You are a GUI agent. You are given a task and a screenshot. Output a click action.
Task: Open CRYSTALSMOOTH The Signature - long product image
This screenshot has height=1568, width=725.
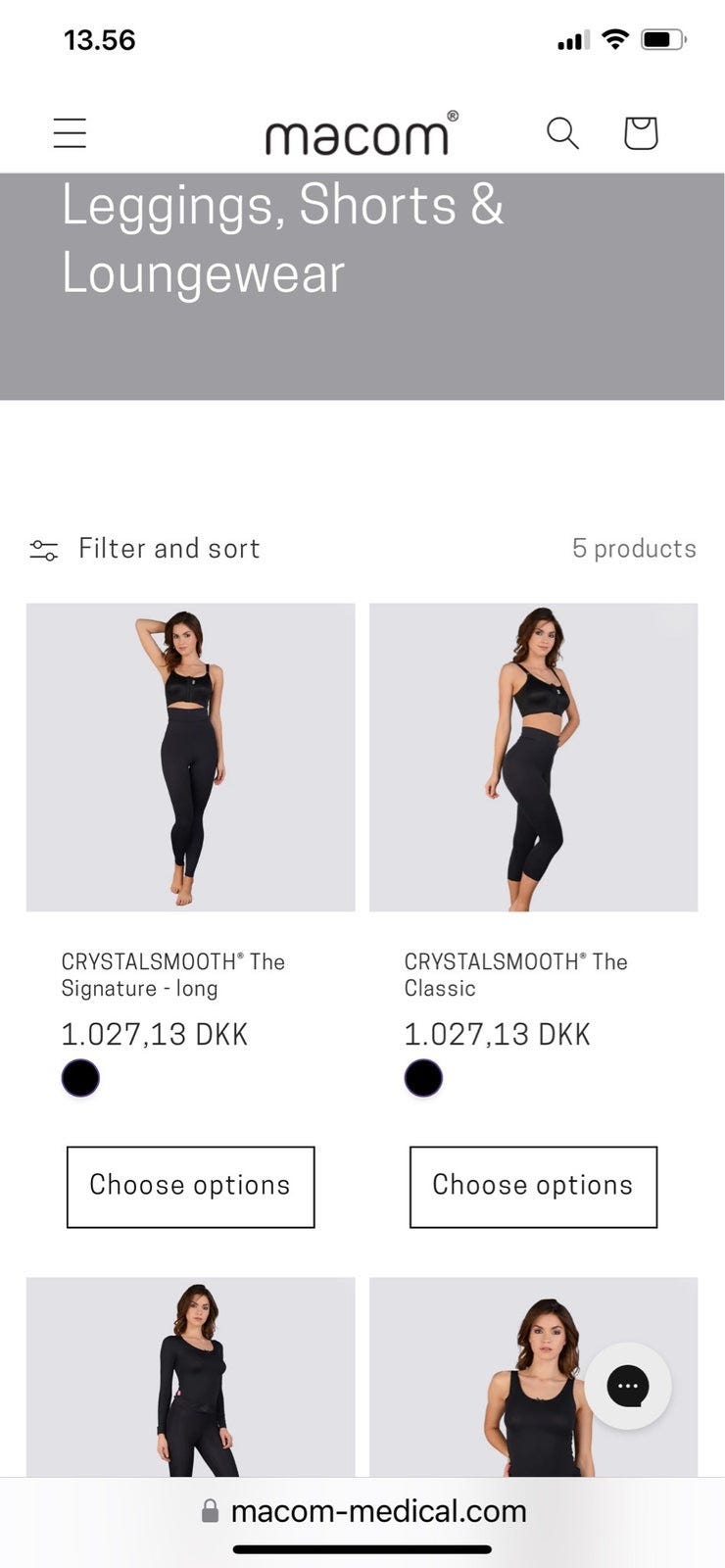(190, 757)
